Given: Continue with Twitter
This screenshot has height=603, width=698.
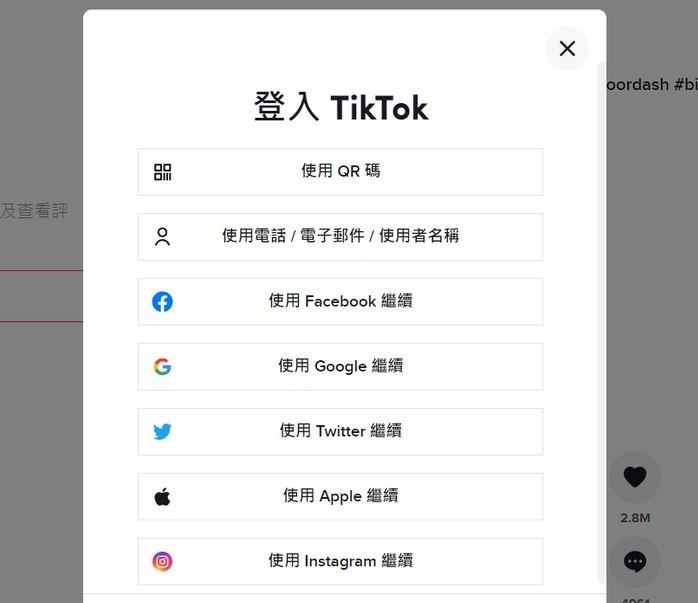Looking at the screenshot, I should click(x=340, y=431).
